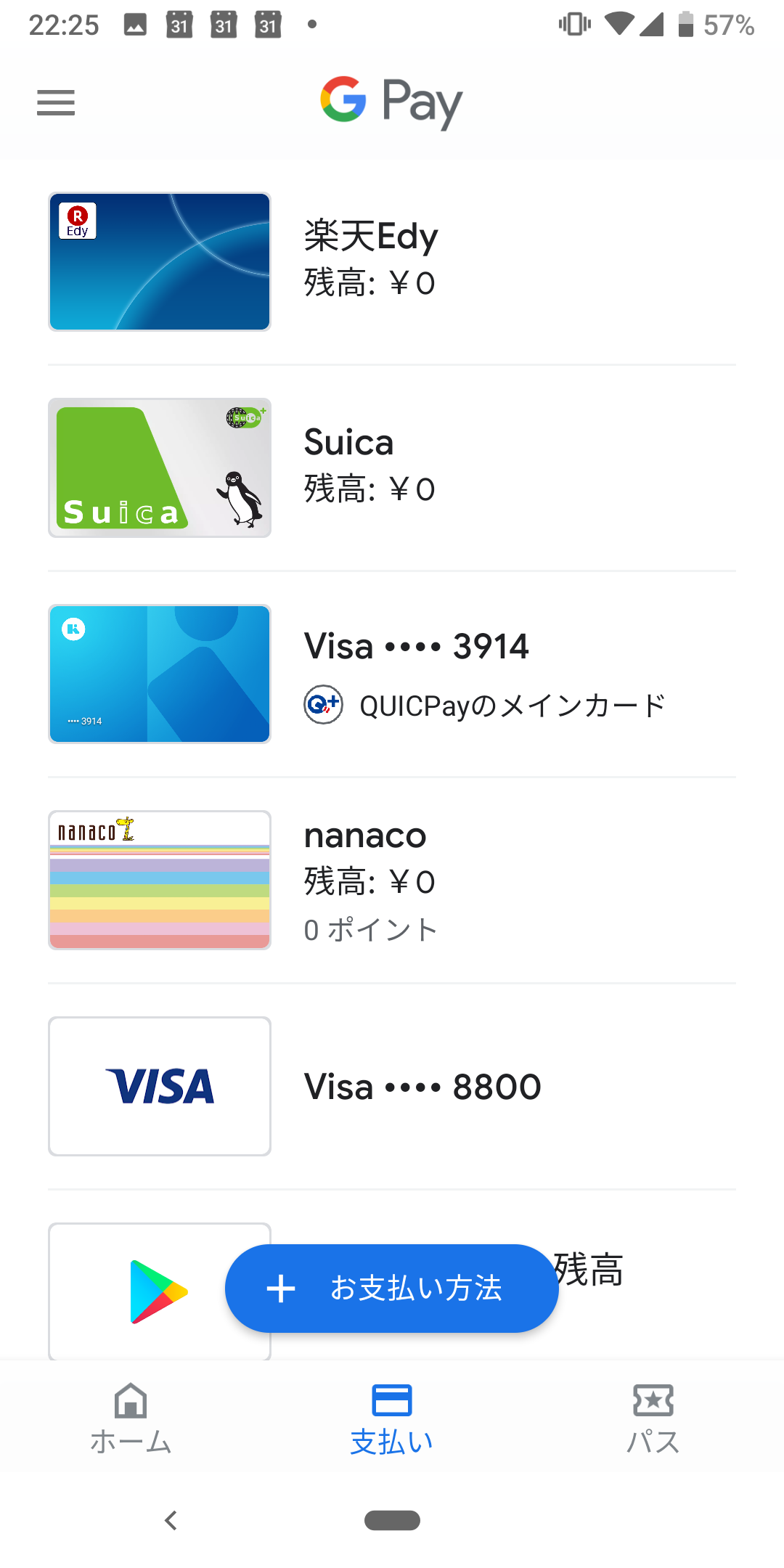Tap the 0 ポイント nanaco points text

pos(370,929)
